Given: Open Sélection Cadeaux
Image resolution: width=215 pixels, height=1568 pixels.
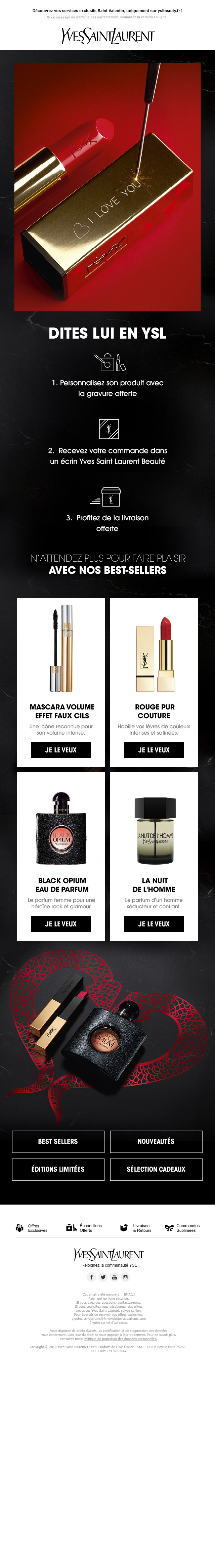Looking at the screenshot, I should [156, 1169].
